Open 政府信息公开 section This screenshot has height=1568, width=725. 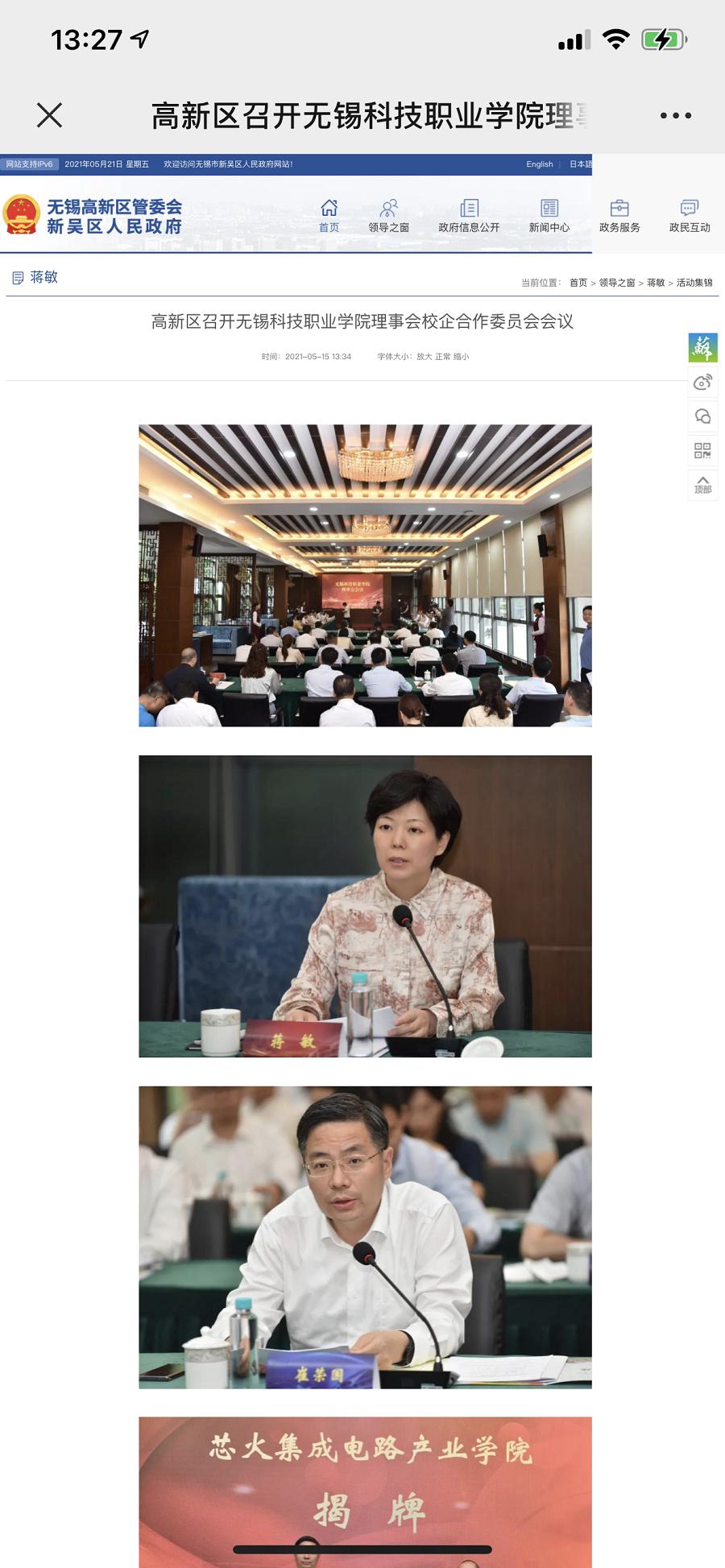(x=469, y=216)
